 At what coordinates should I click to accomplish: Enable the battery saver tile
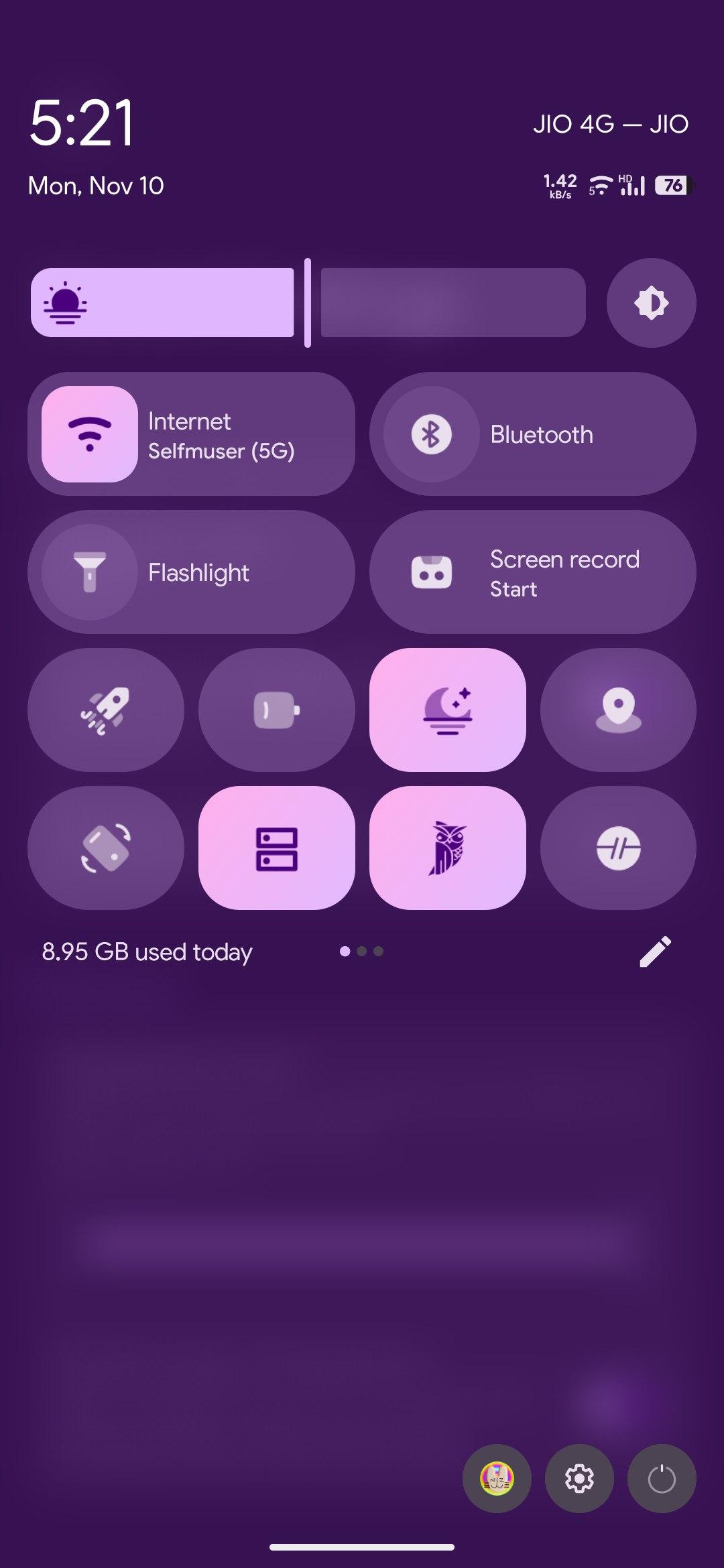[x=276, y=710]
